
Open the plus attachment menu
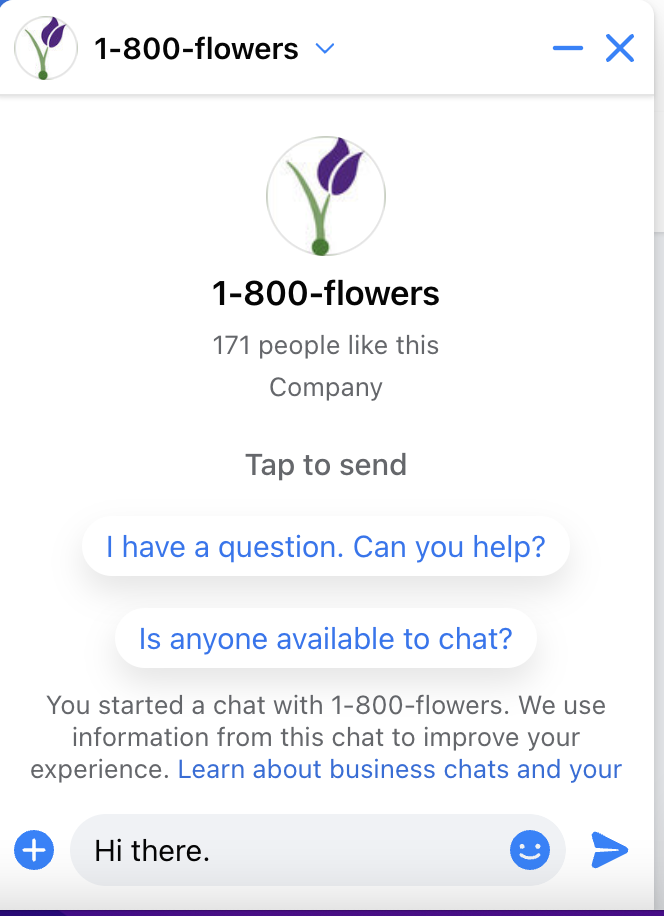(33, 851)
